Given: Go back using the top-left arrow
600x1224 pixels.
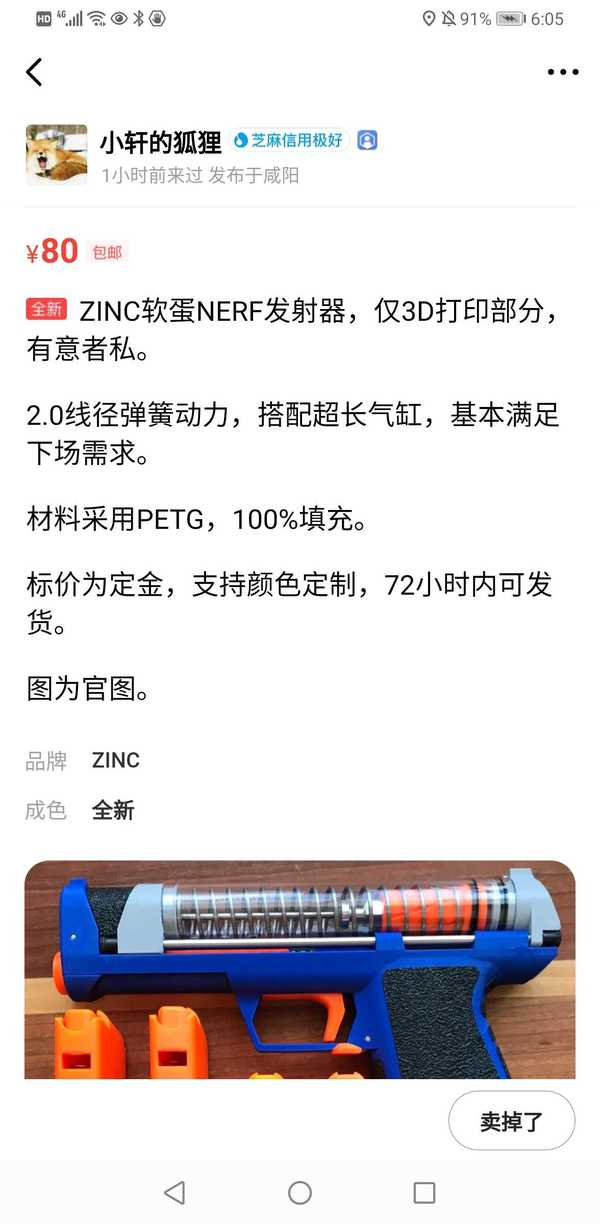Looking at the screenshot, I should coord(34,72).
